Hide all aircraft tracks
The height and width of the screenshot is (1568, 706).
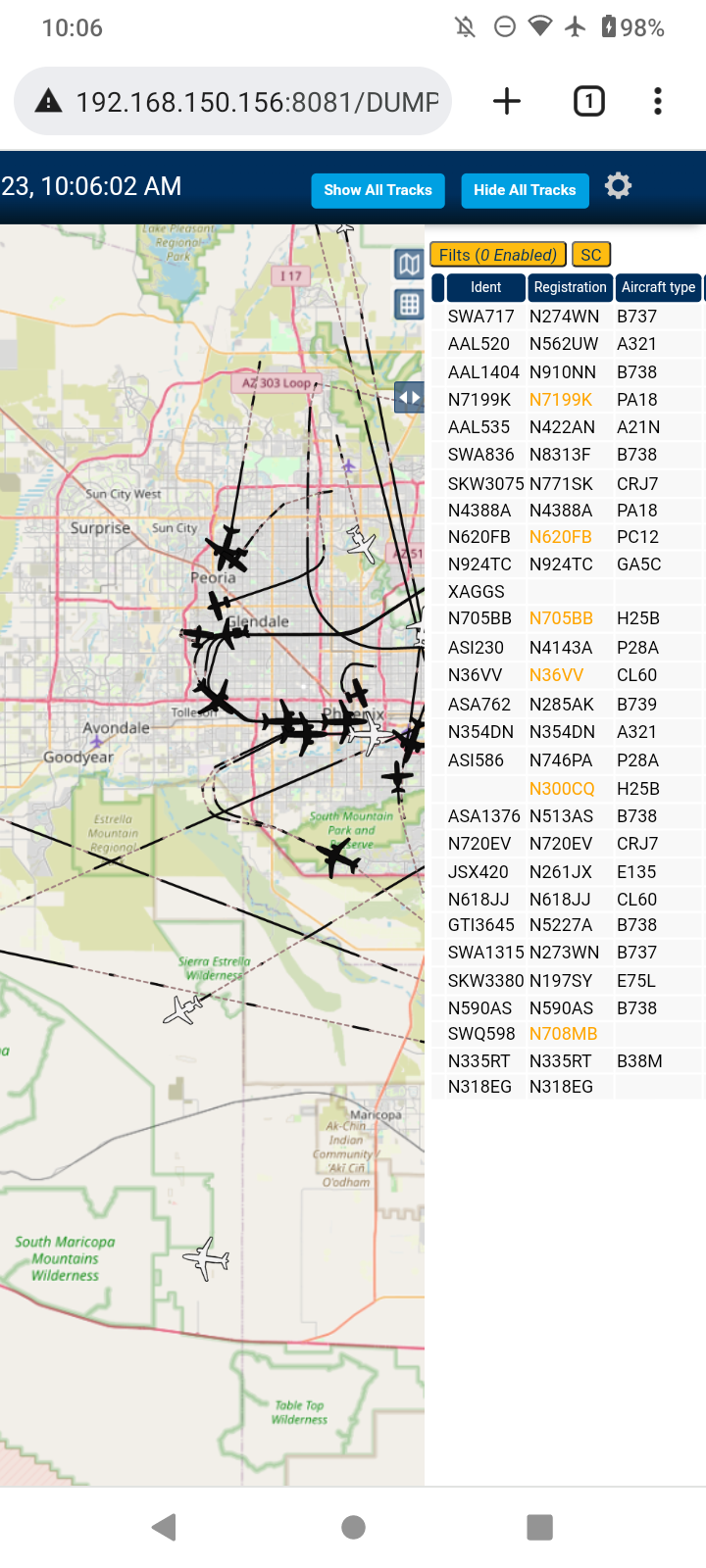(525, 190)
